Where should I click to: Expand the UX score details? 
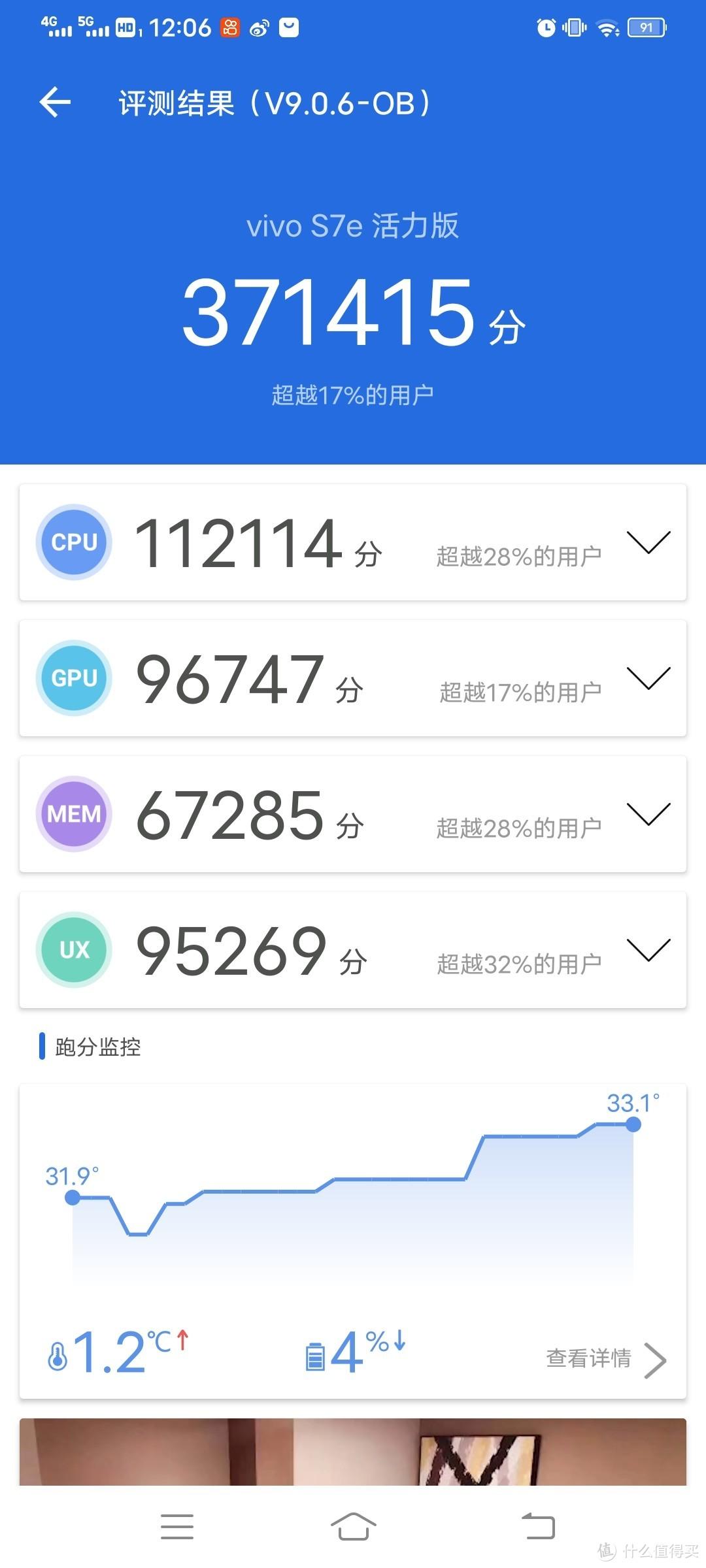pyautogui.click(x=648, y=950)
